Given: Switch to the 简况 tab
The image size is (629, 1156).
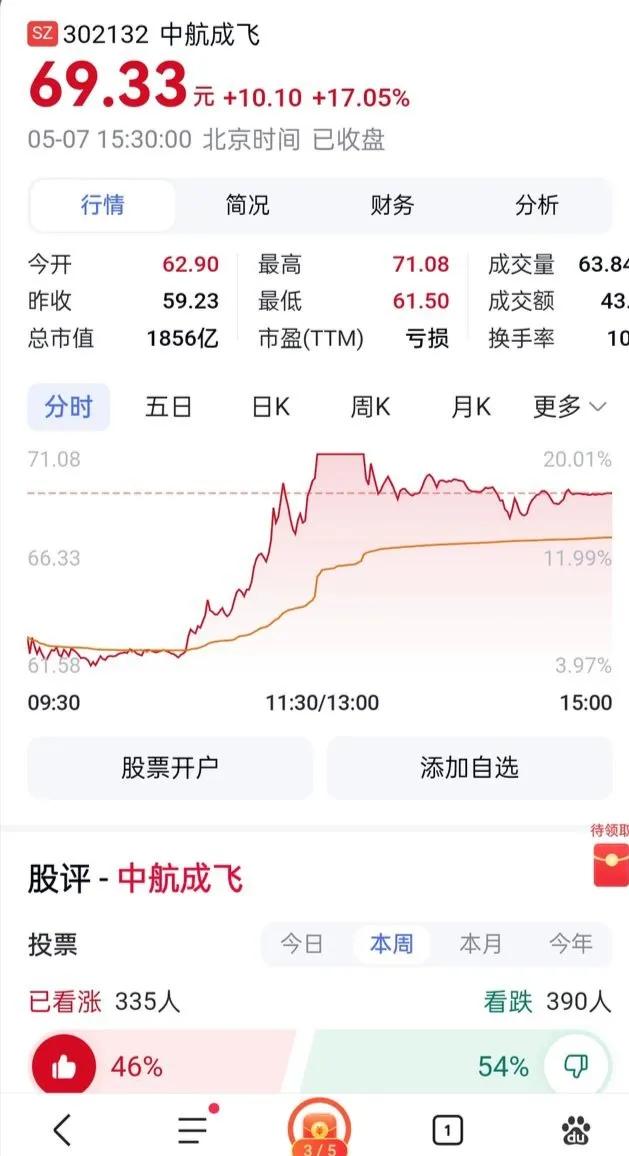Looking at the screenshot, I should [x=248, y=205].
